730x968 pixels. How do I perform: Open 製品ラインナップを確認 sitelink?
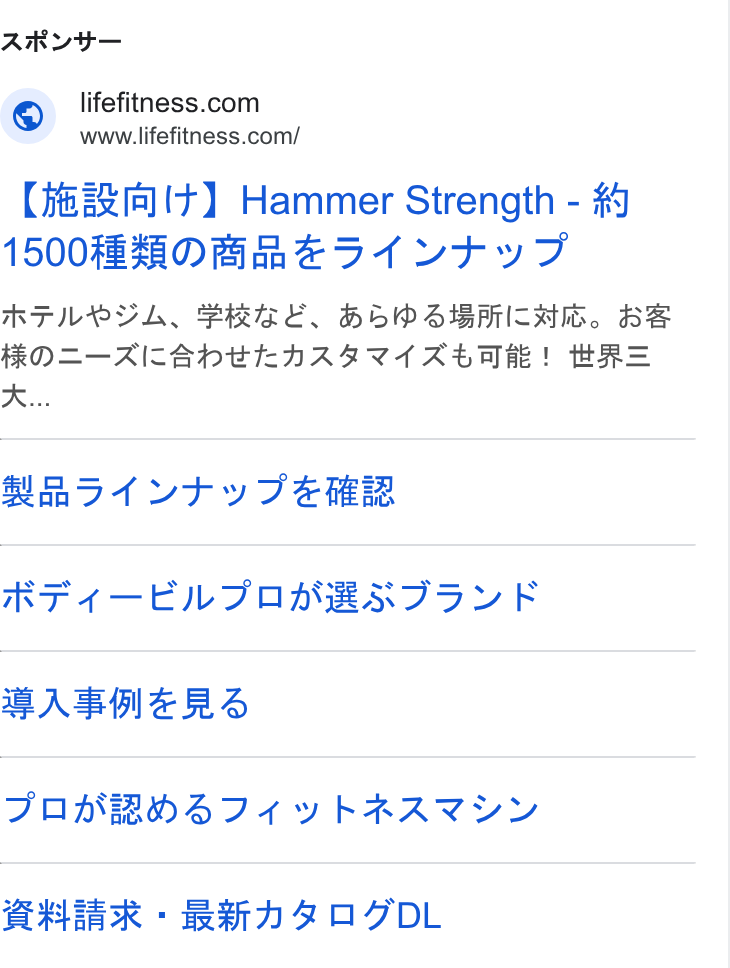pos(198,491)
